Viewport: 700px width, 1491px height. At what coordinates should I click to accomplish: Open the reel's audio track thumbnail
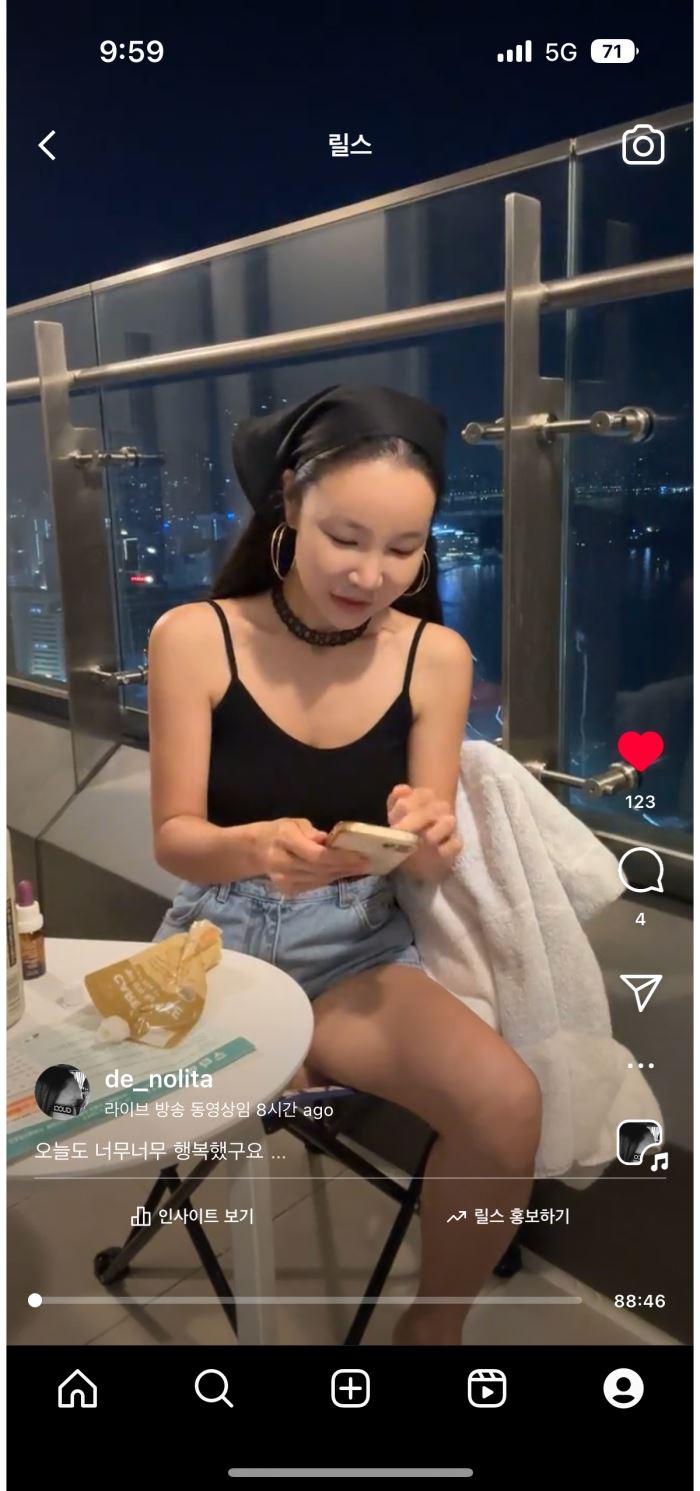click(x=640, y=1143)
